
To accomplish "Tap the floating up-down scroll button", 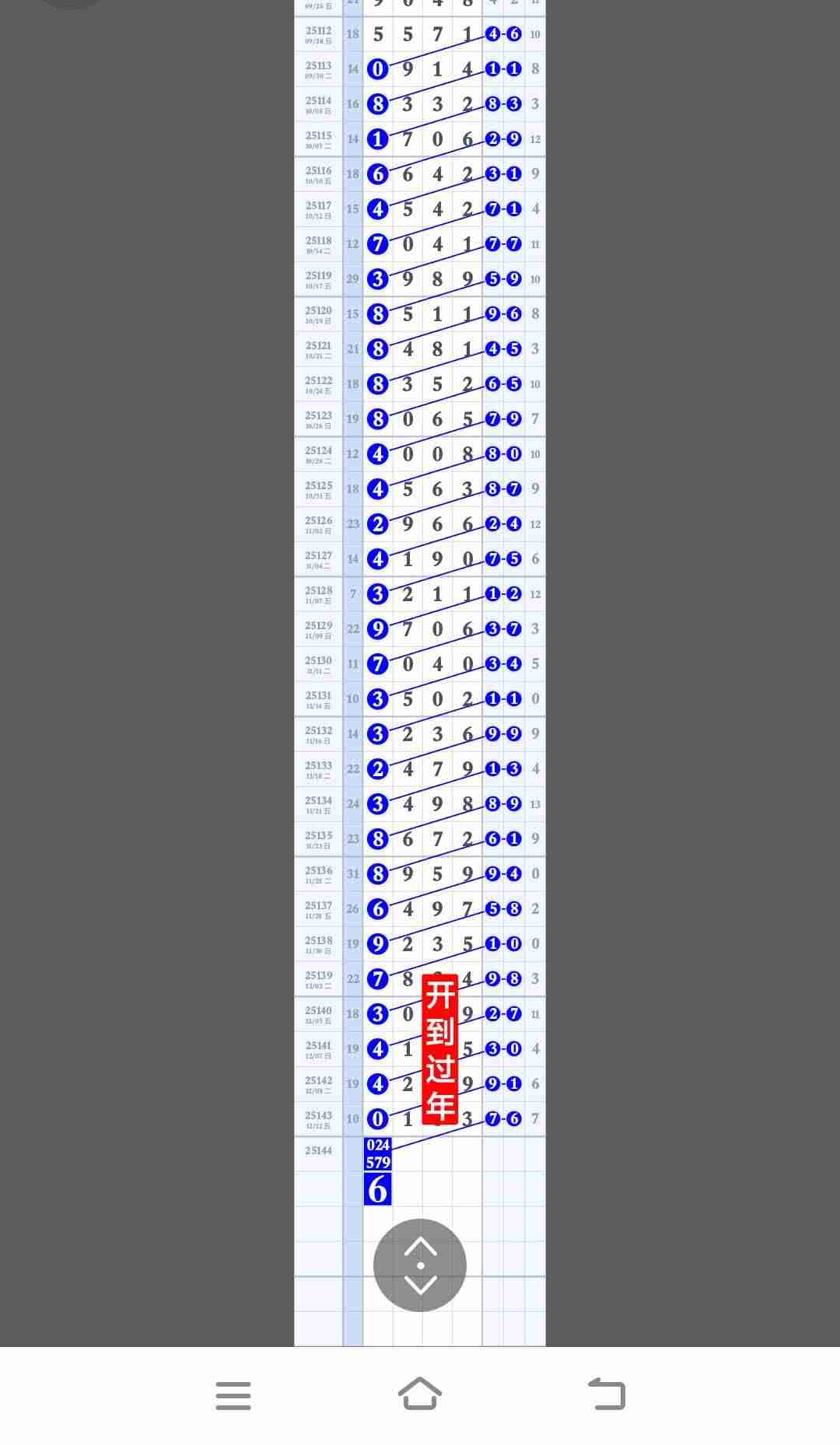I will click(420, 1265).
